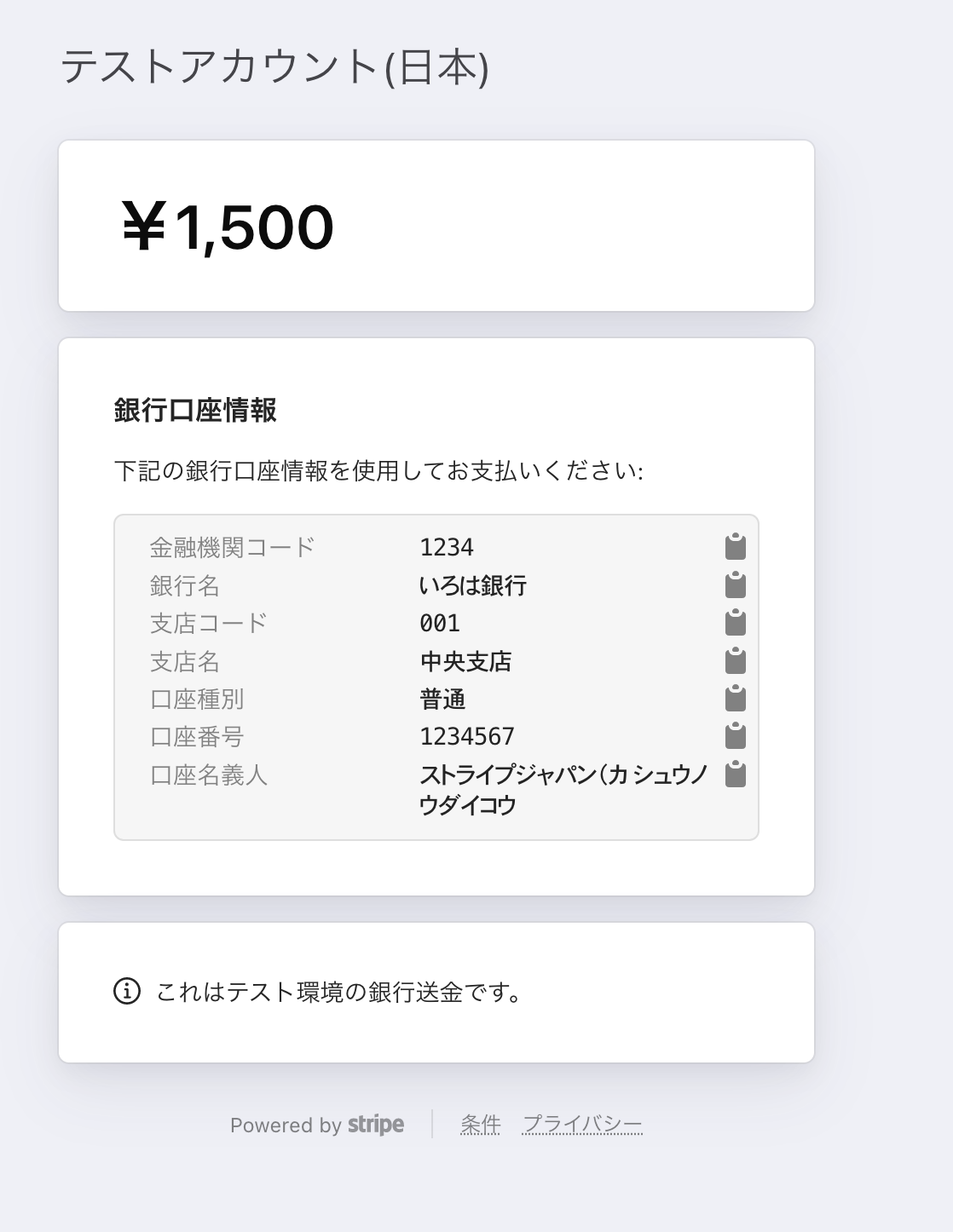Click the テスト環境の銀行送金 notice text
This screenshot has height=1232, width=953.
[x=338, y=991]
